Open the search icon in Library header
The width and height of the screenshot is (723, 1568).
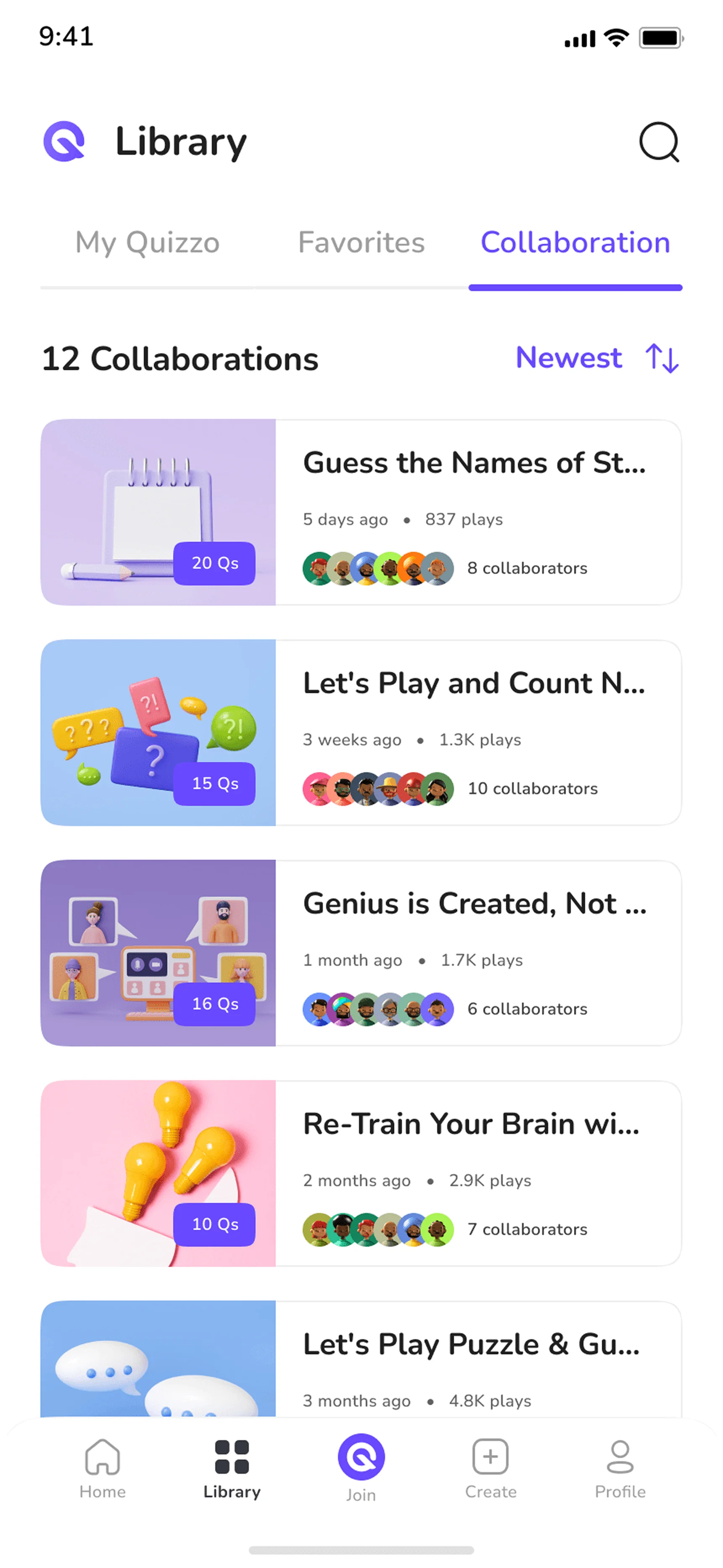click(x=659, y=143)
